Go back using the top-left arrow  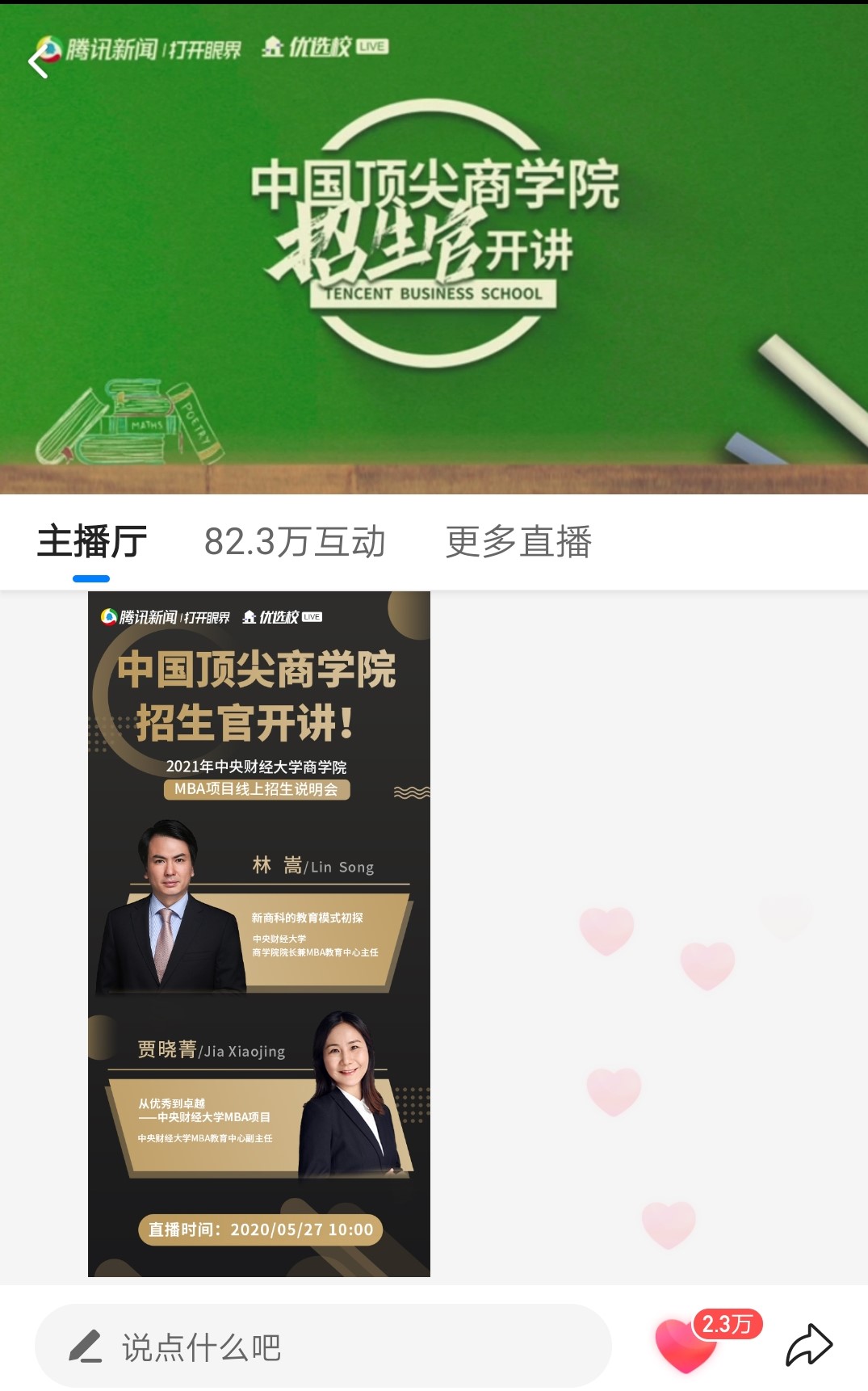click(38, 62)
